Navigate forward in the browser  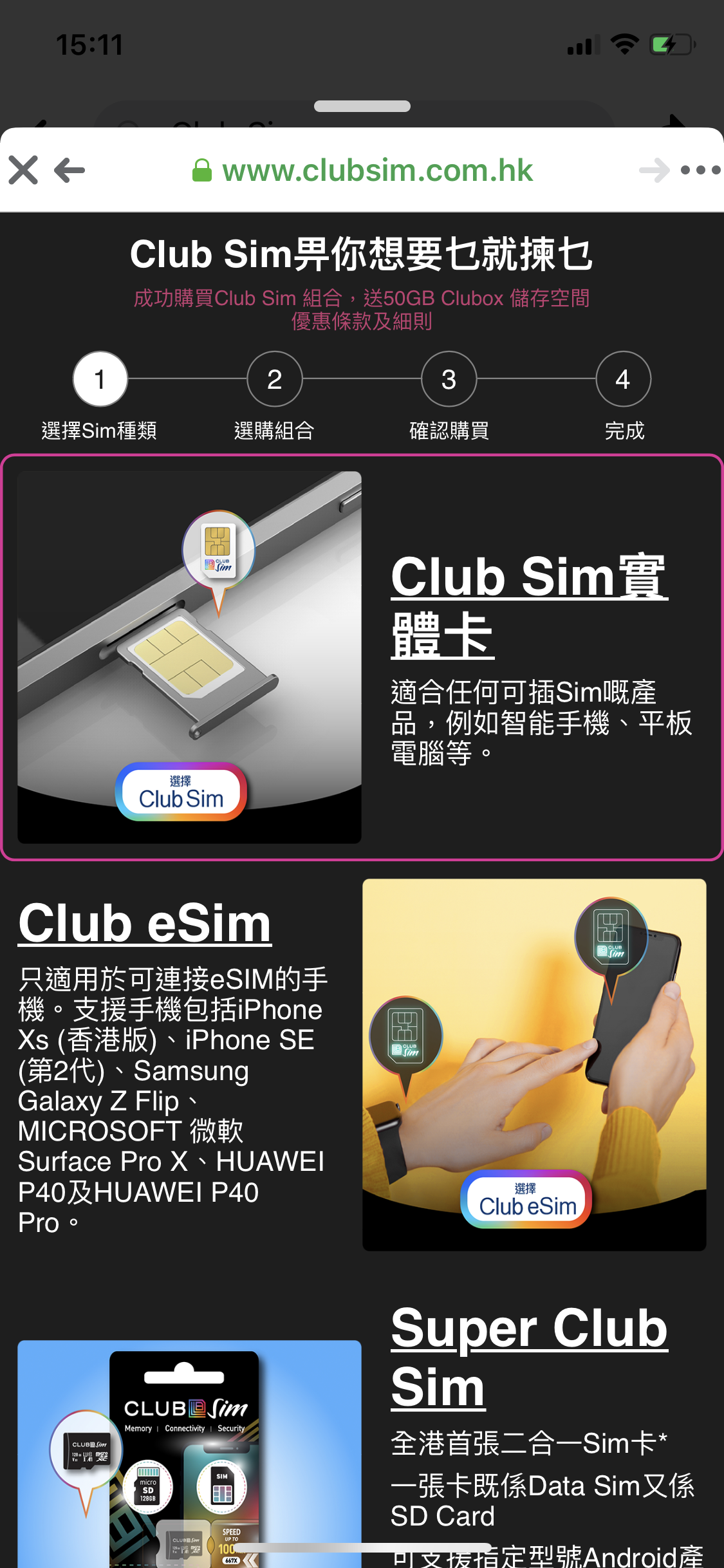[x=654, y=171]
